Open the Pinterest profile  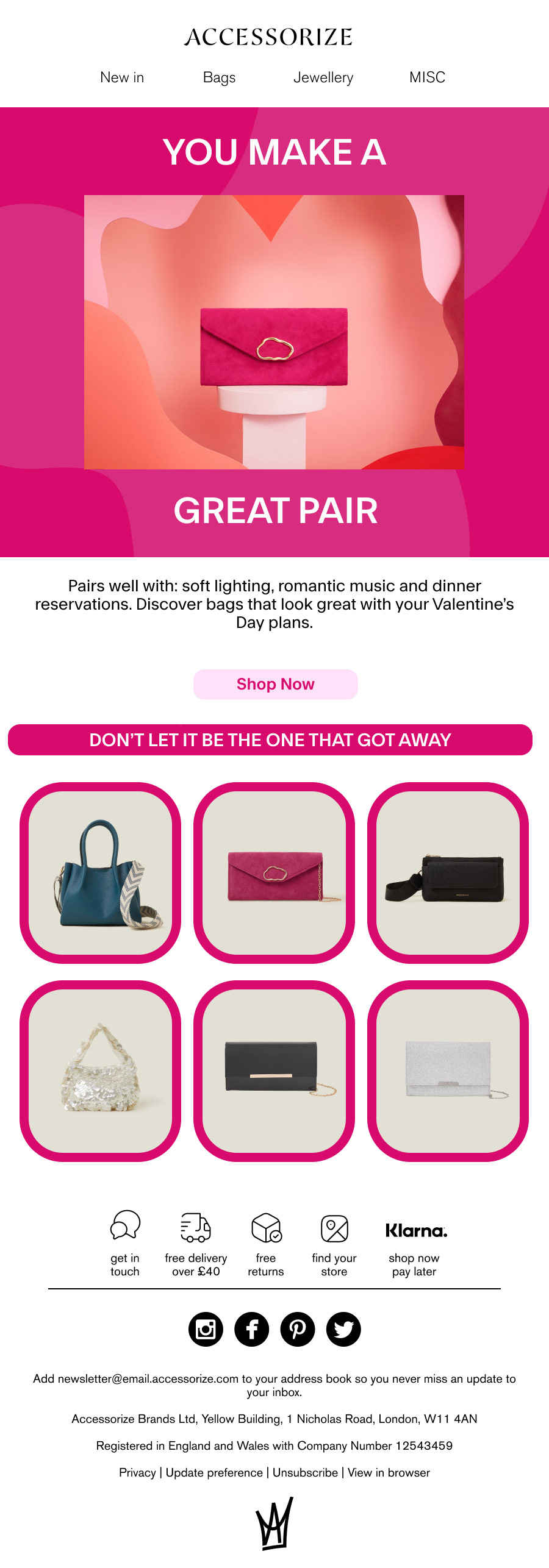[298, 1329]
